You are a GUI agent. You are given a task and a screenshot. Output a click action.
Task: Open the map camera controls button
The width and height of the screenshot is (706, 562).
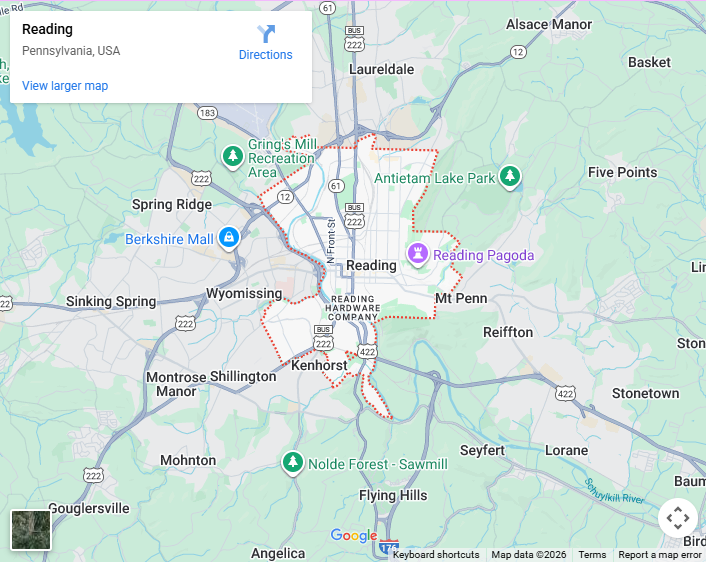point(677,518)
